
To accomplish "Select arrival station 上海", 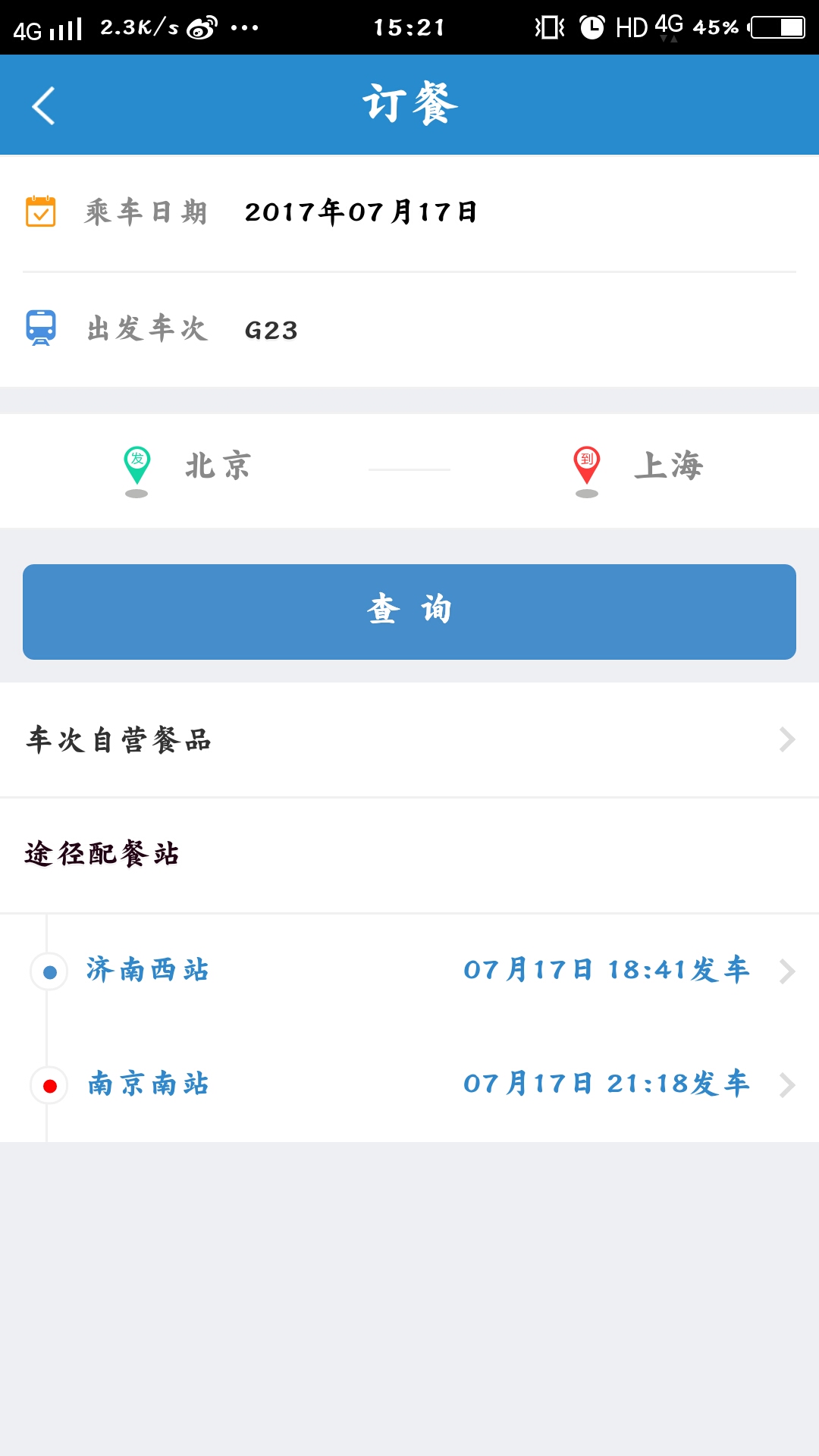I will click(667, 466).
